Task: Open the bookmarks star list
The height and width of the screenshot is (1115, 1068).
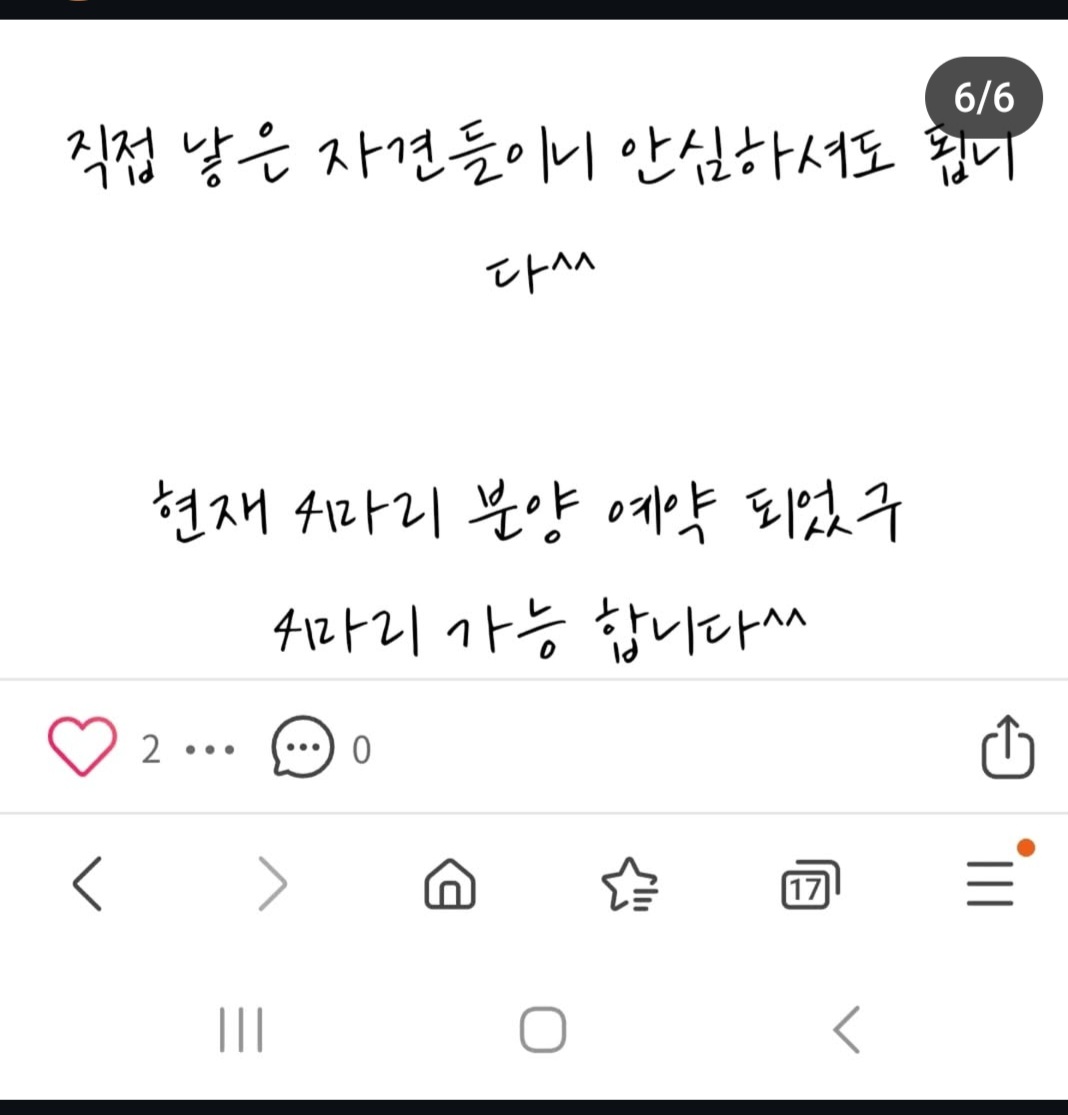Action: (629, 886)
